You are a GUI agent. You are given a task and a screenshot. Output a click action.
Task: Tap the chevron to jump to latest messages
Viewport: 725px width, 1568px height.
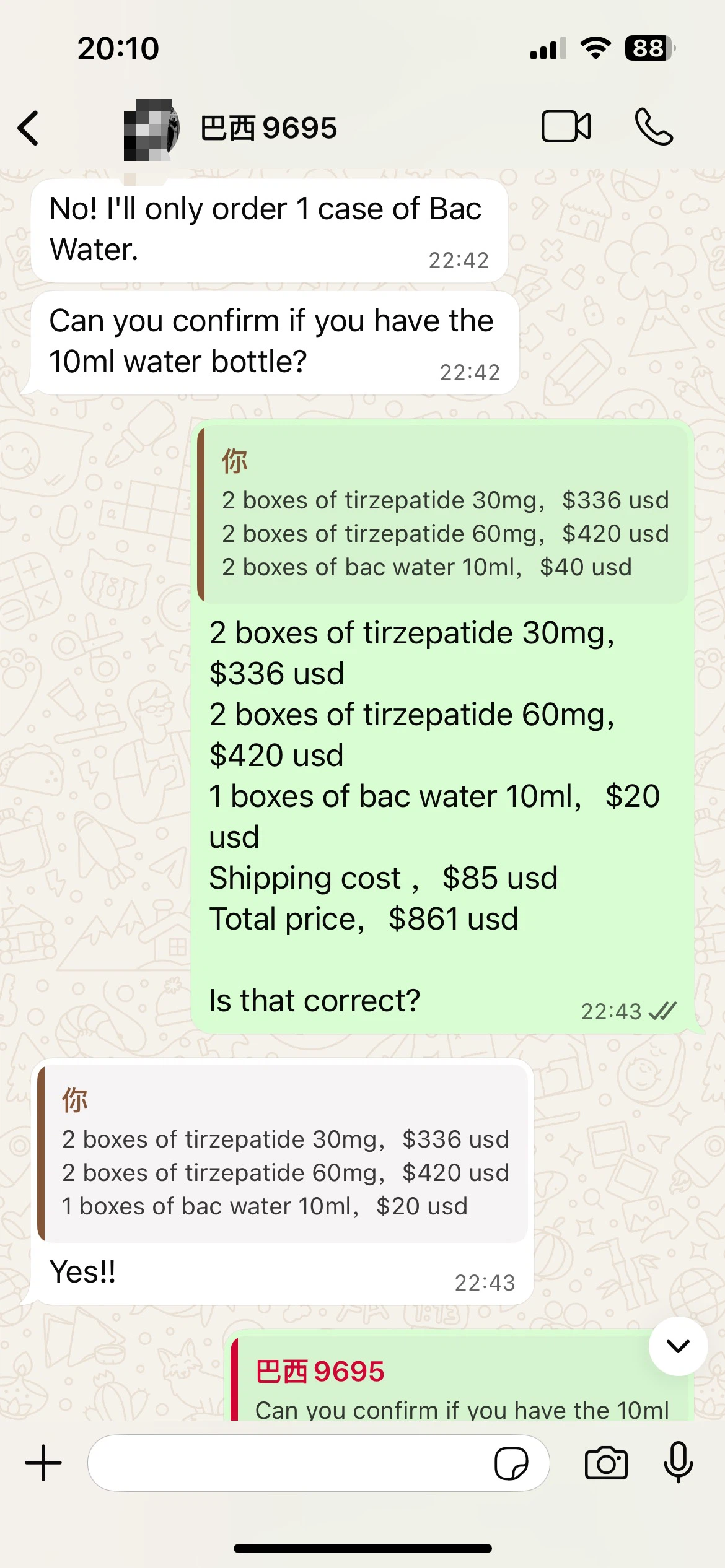[677, 1345]
